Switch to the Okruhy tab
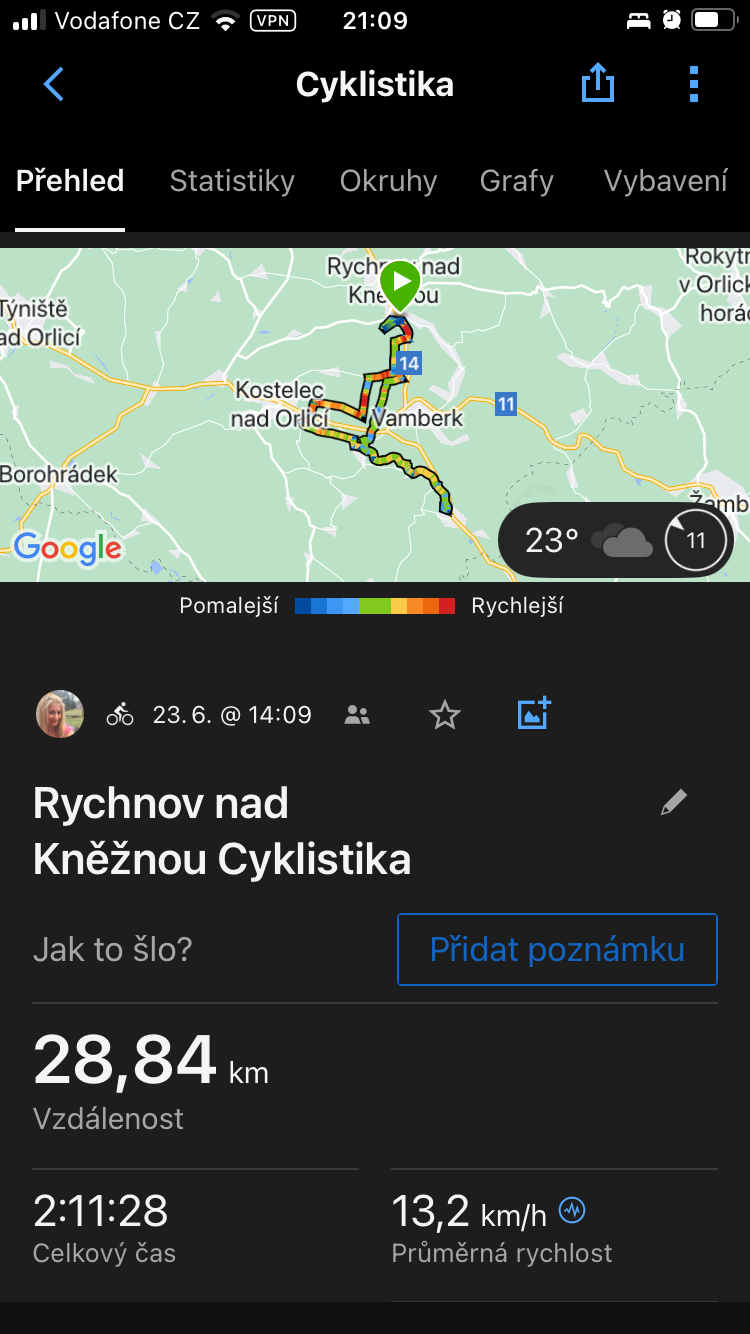750x1334 pixels. click(388, 181)
